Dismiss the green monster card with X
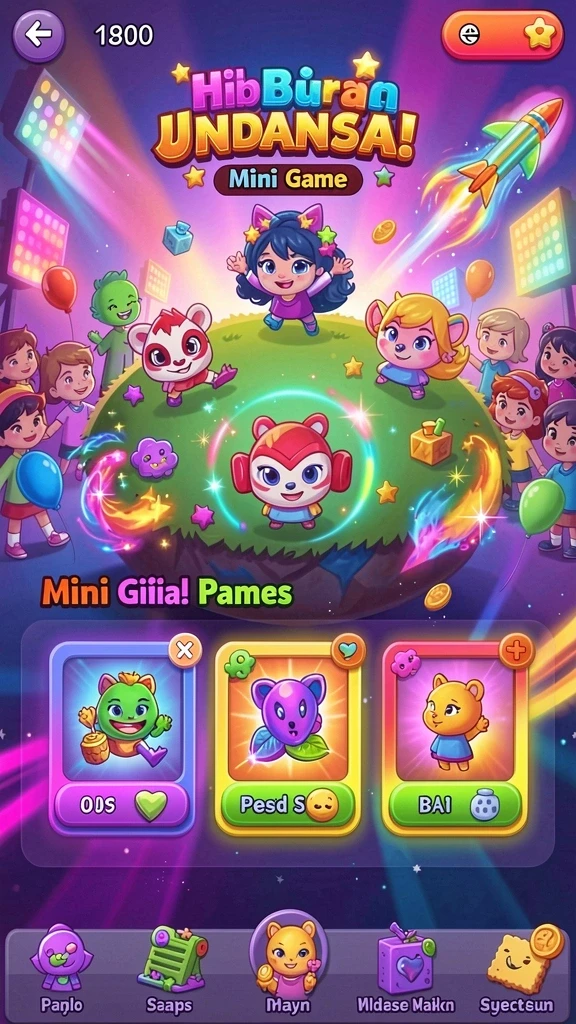Screen dimensions: 576x1024 (x=185, y=650)
